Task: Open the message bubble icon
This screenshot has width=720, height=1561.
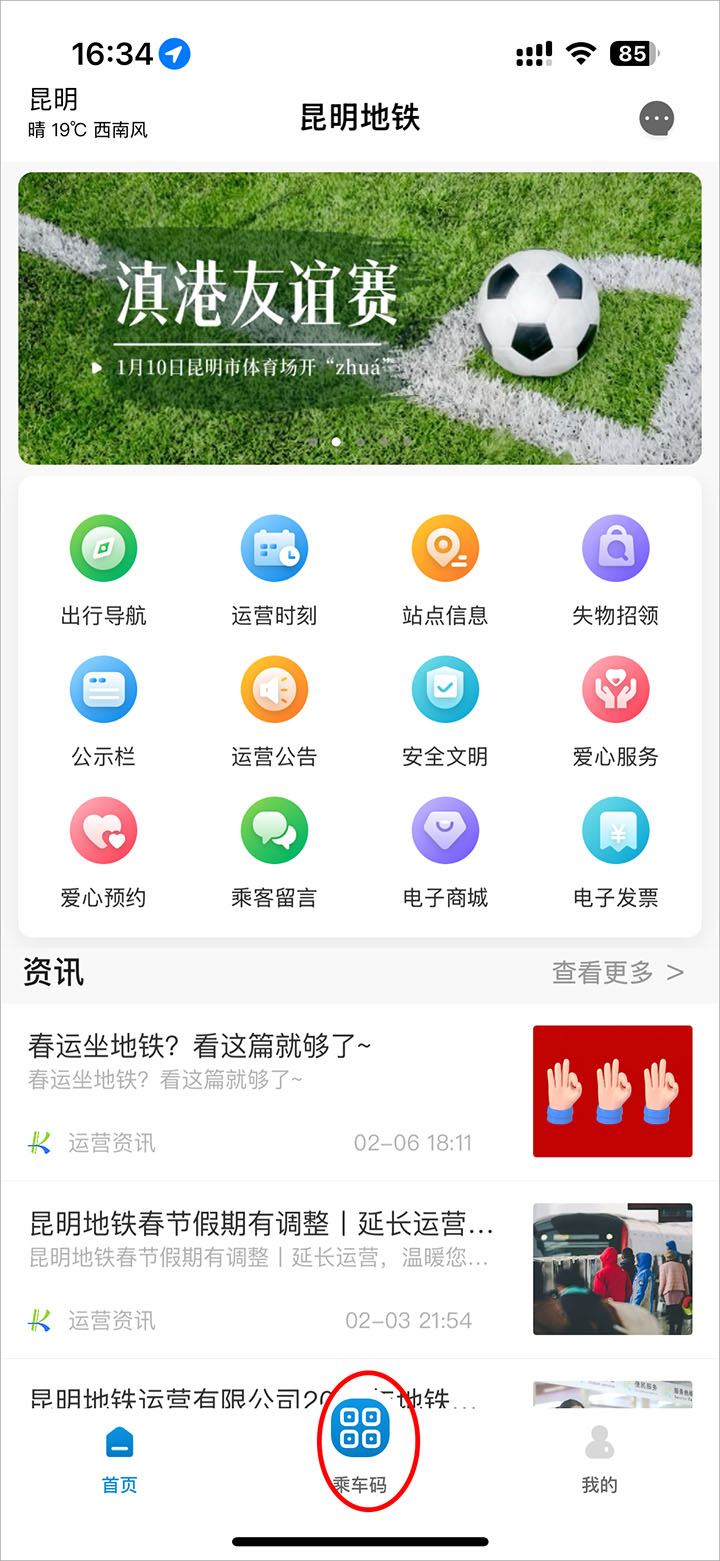Action: point(657,119)
